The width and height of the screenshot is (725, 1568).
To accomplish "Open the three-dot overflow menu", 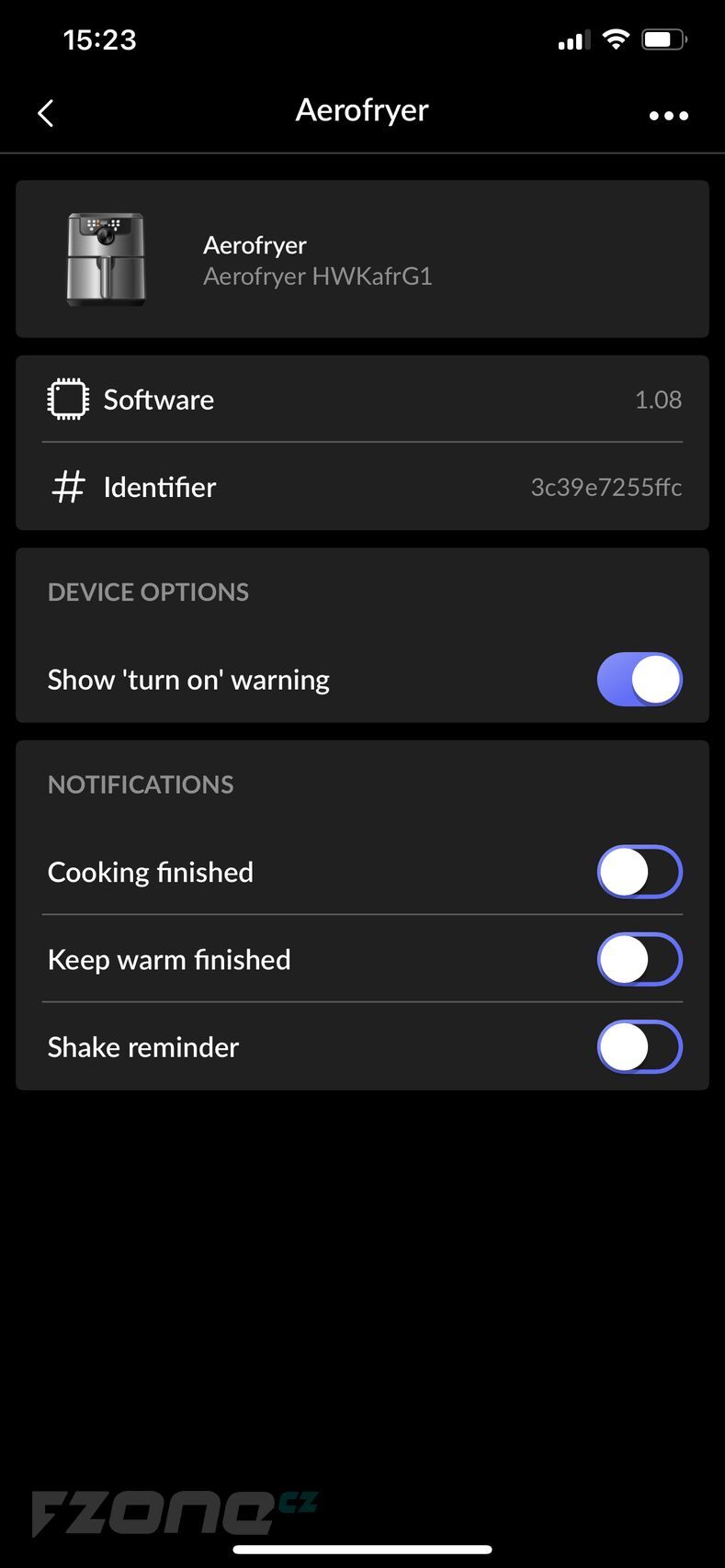I will point(668,115).
